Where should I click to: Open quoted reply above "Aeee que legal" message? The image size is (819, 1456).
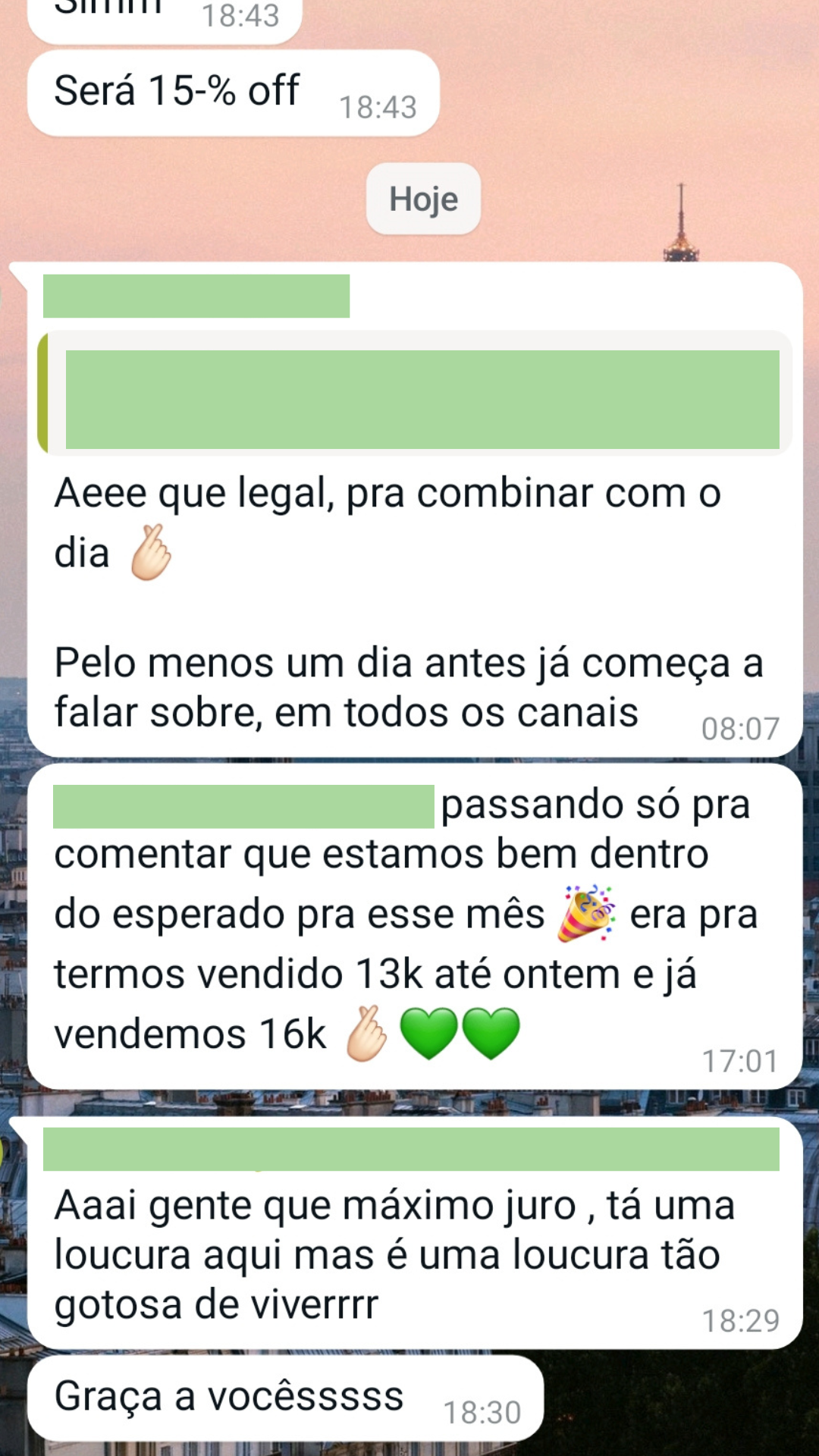pos(416,394)
